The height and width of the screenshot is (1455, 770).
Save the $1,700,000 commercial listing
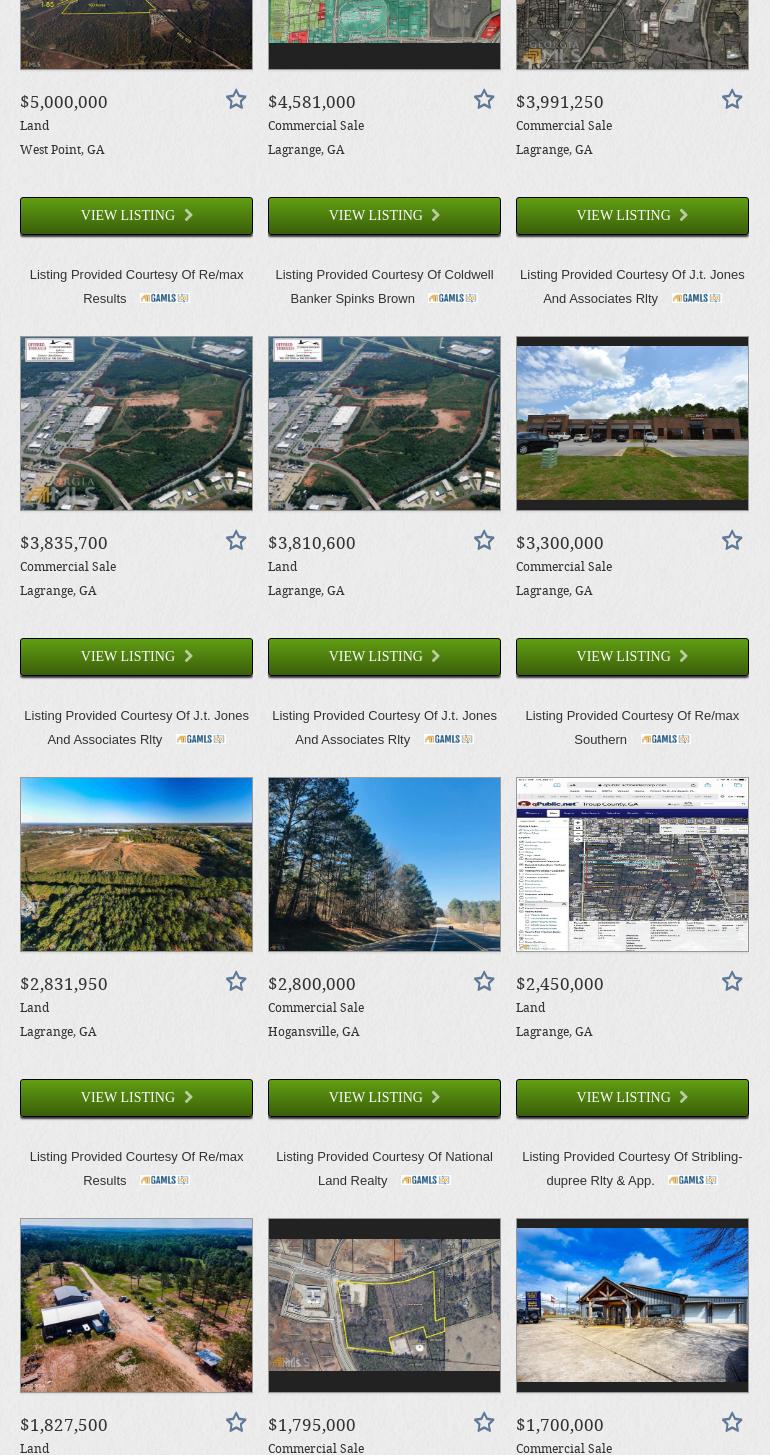(732, 1423)
